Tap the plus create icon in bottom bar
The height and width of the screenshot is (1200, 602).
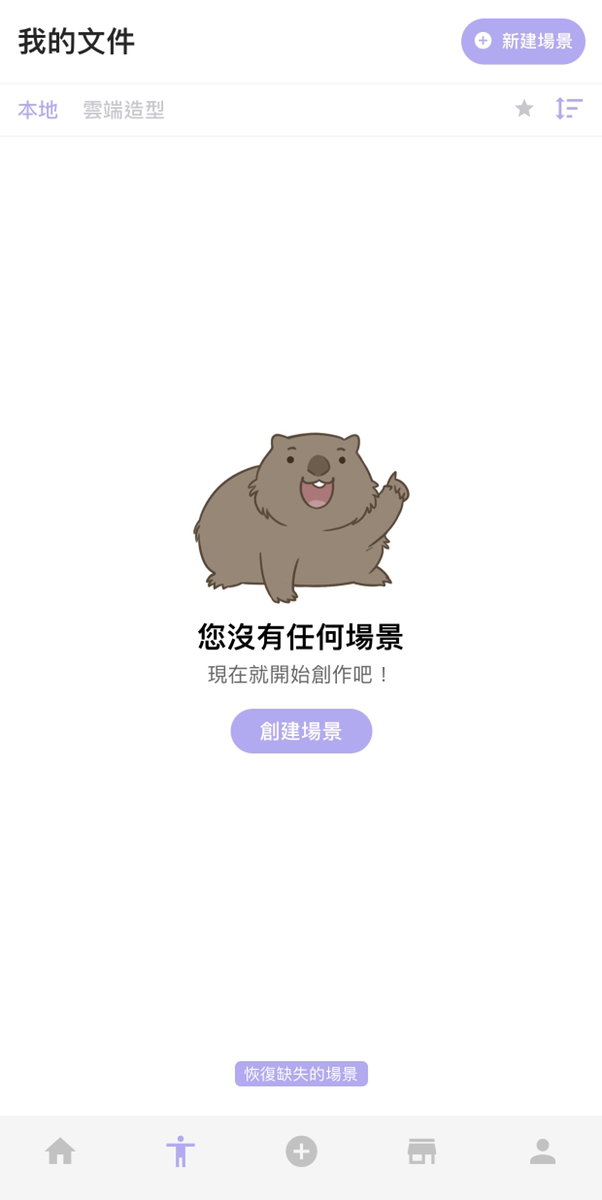click(301, 1152)
